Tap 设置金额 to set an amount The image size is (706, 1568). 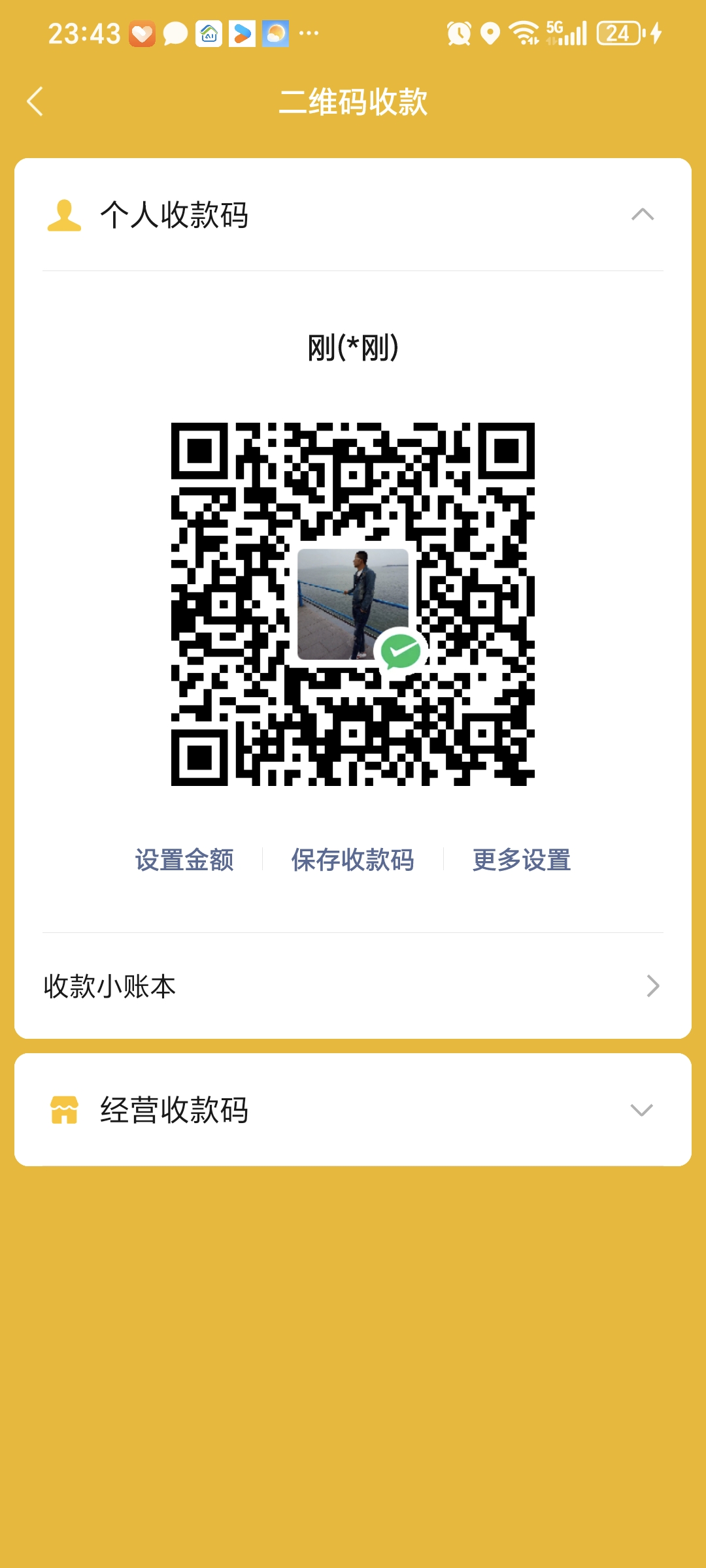184,860
